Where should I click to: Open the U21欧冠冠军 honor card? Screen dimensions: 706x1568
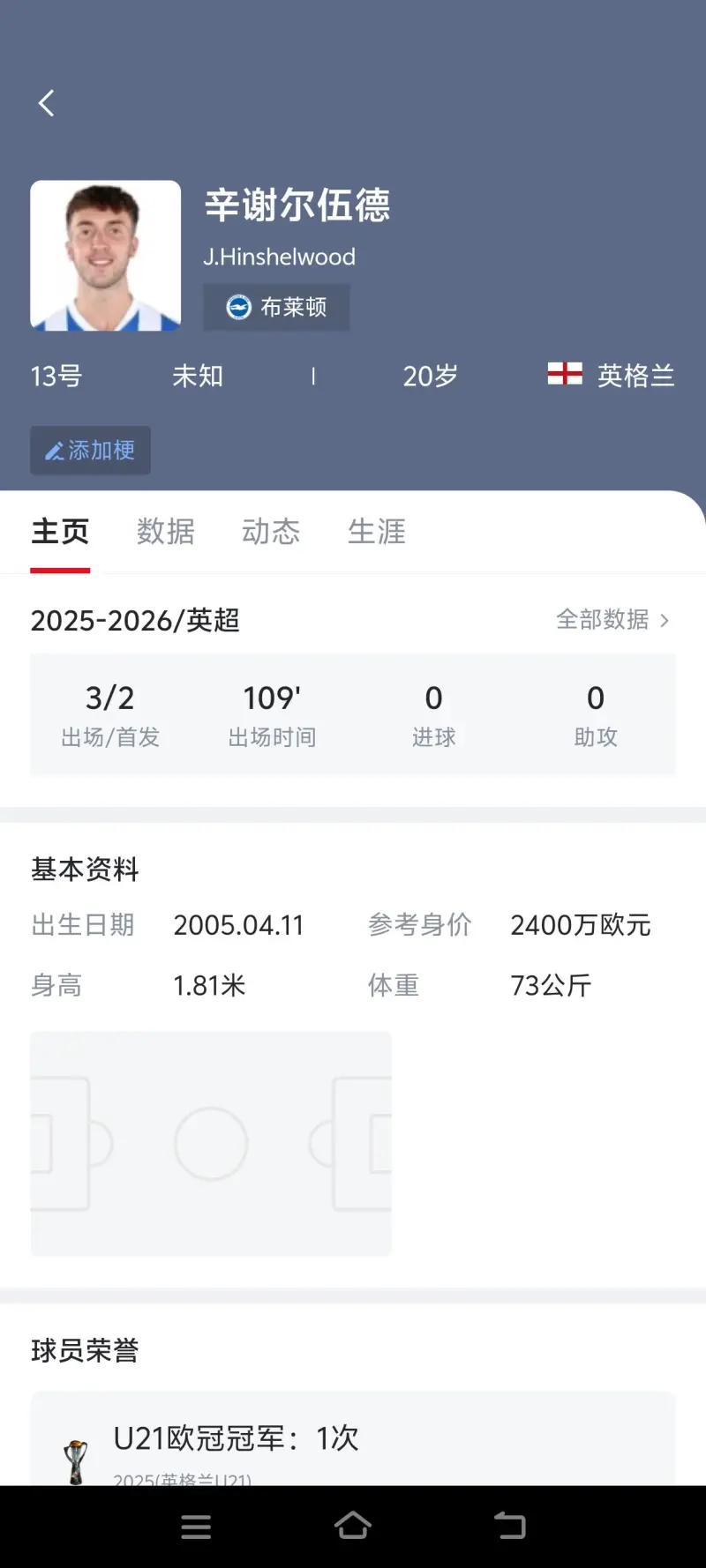(x=353, y=1439)
